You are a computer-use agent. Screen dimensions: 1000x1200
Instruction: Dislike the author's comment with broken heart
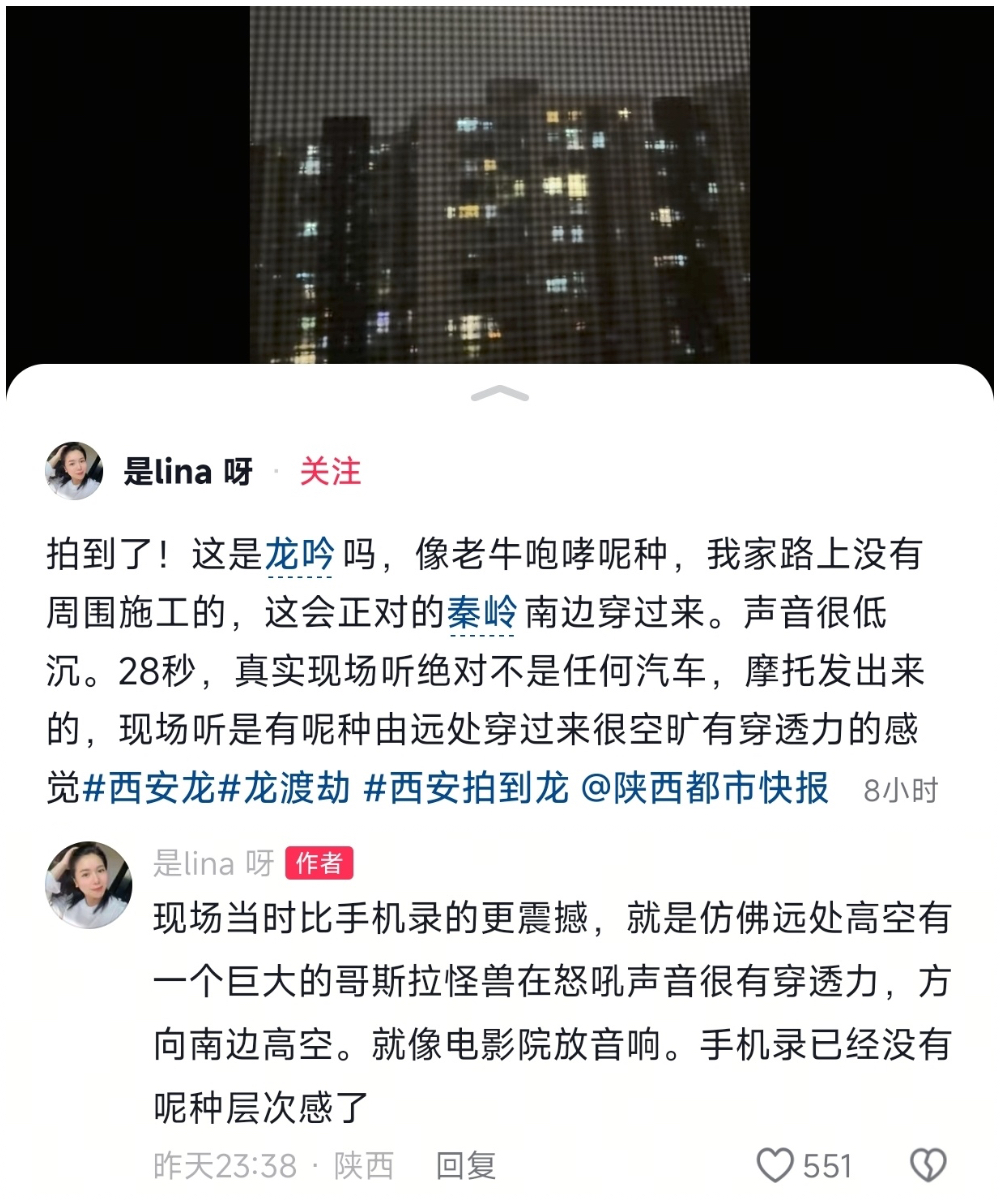928,1166
